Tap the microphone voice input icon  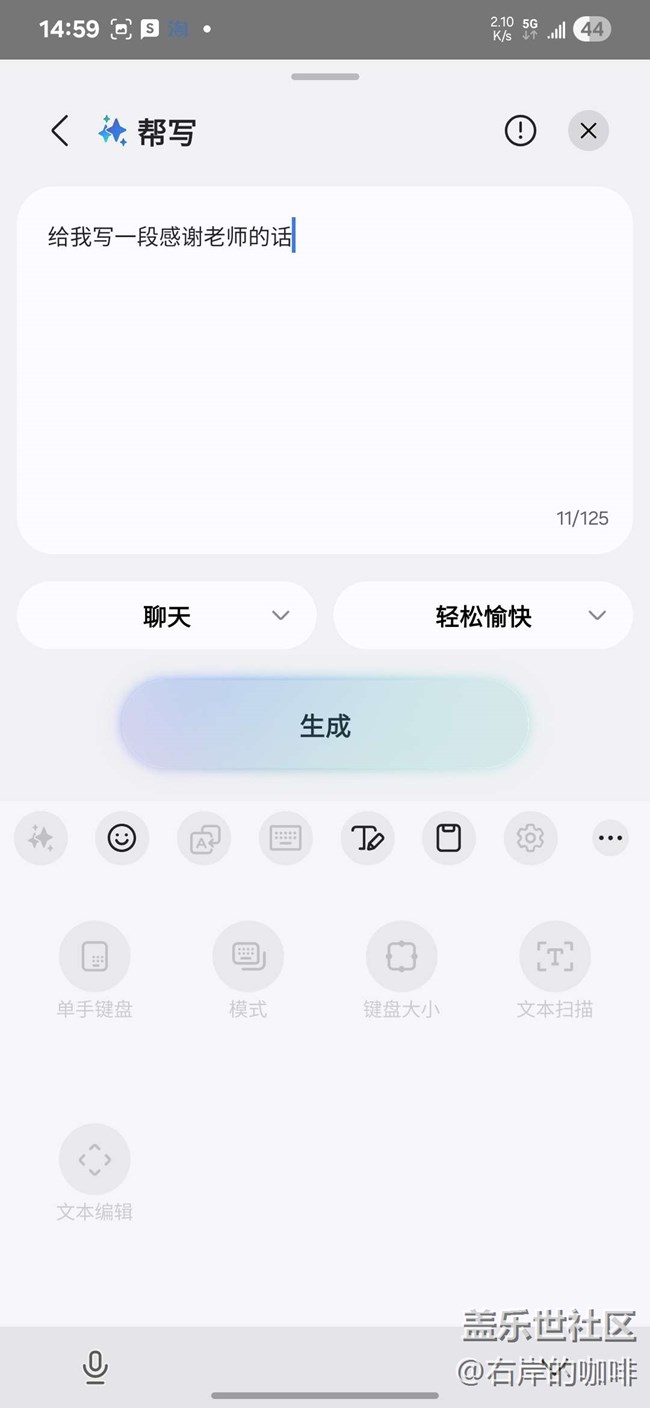(95, 1366)
